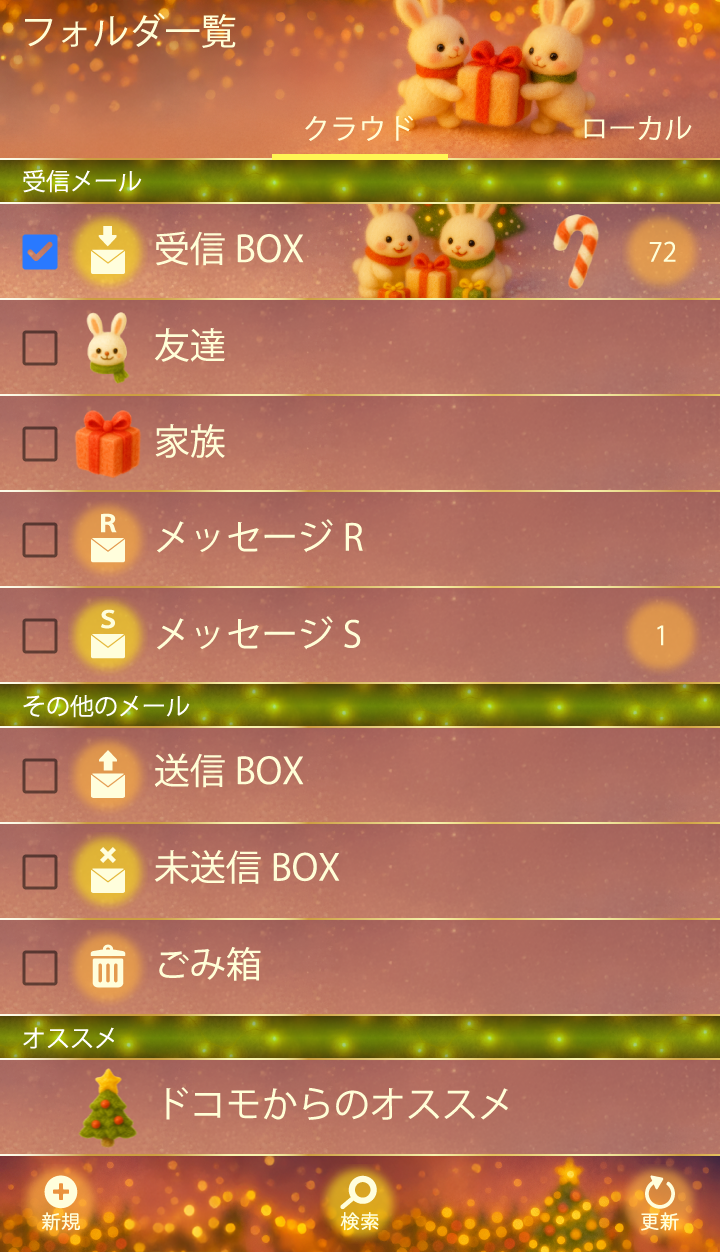Switch to the ローカル tab
The width and height of the screenshot is (720, 1252).
[x=636, y=128]
